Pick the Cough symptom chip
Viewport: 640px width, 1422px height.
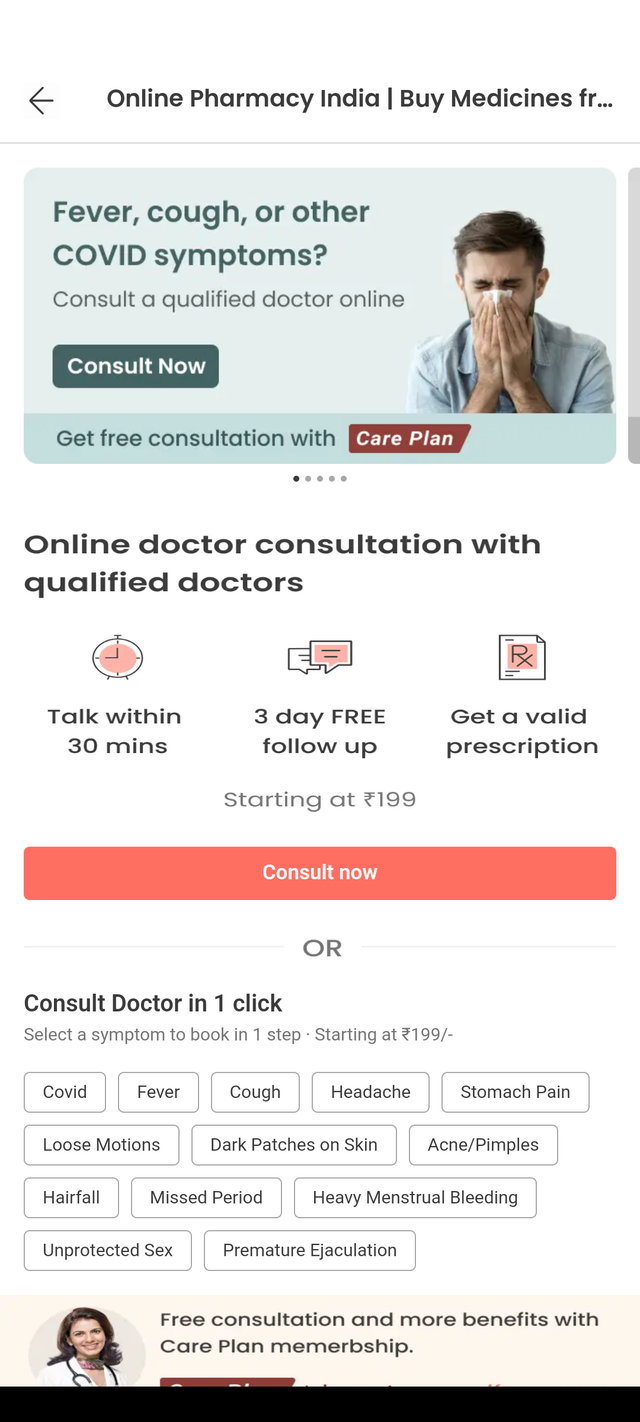tap(255, 1092)
